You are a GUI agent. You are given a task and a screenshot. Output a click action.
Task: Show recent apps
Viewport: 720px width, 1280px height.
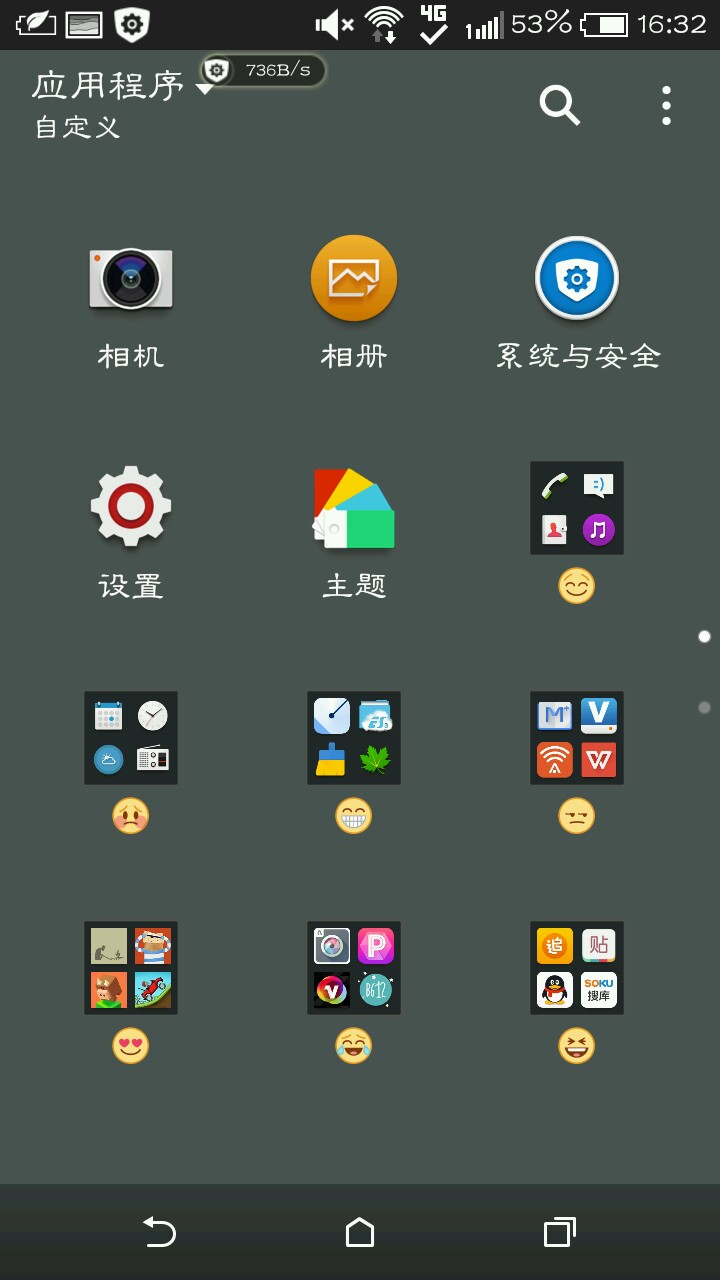559,1232
